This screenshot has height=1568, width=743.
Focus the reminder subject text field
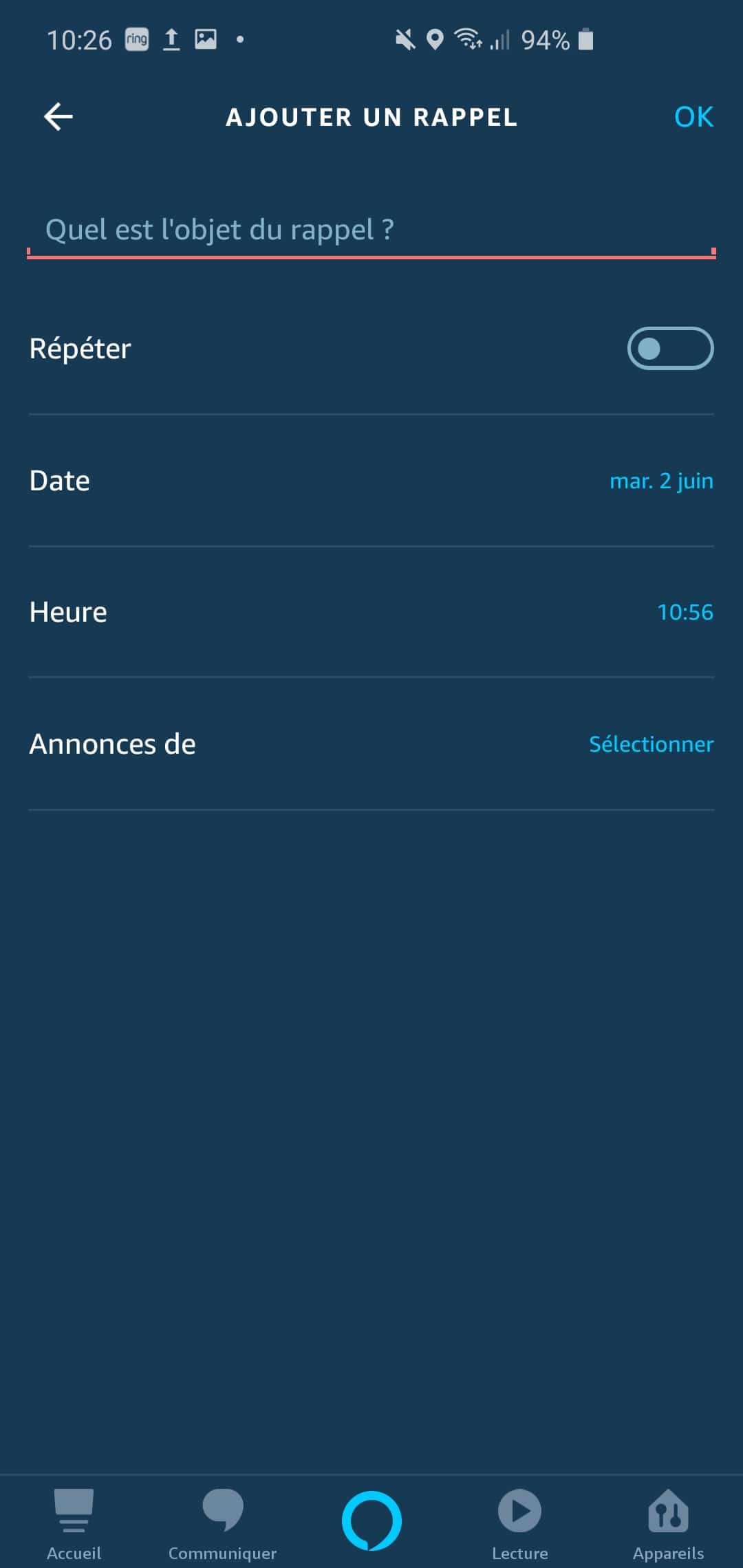(371, 230)
